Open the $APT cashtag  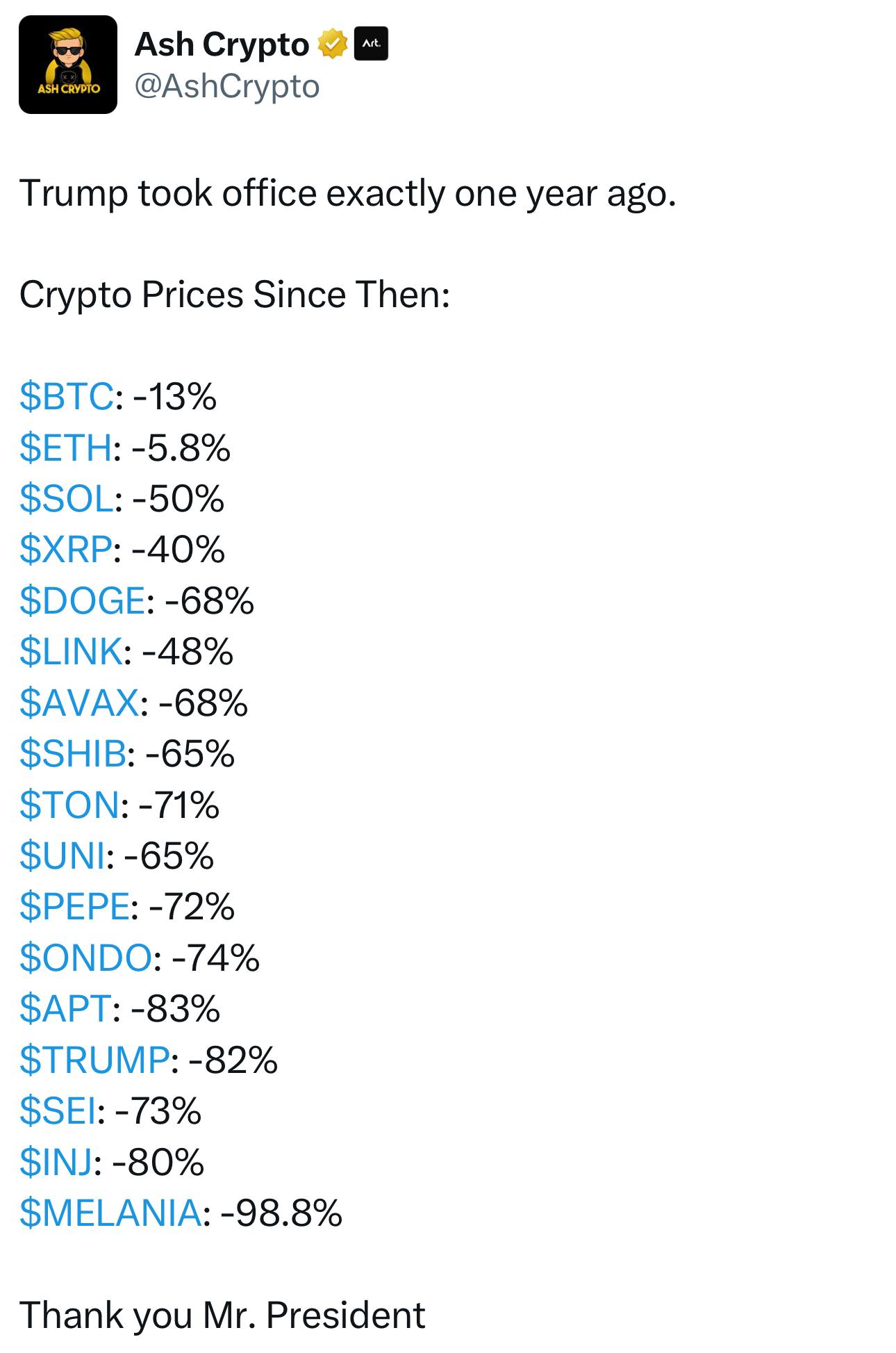65,1008
